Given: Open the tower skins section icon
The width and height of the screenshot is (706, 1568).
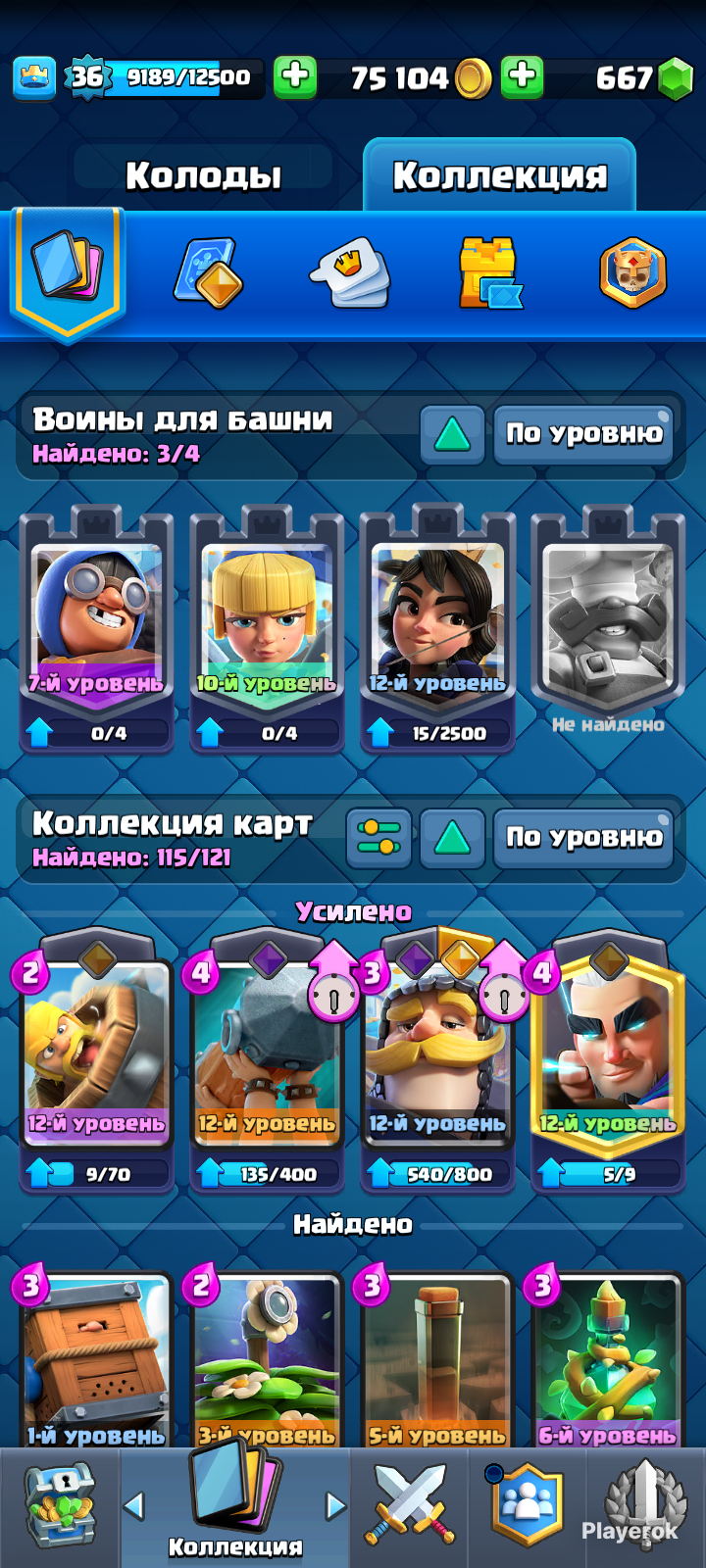Looking at the screenshot, I should 489,273.
